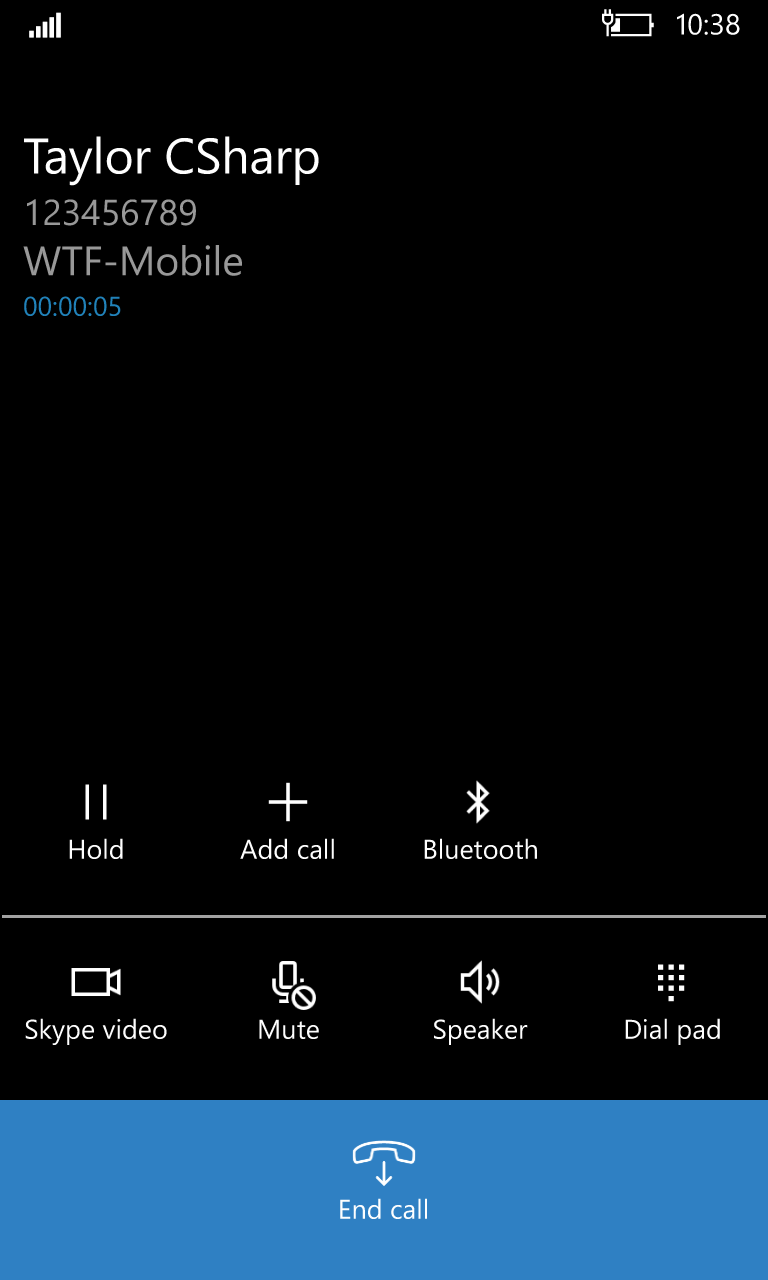Turn on the speaker
This screenshot has height=1280, width=768.
[x=480, y=1001]
